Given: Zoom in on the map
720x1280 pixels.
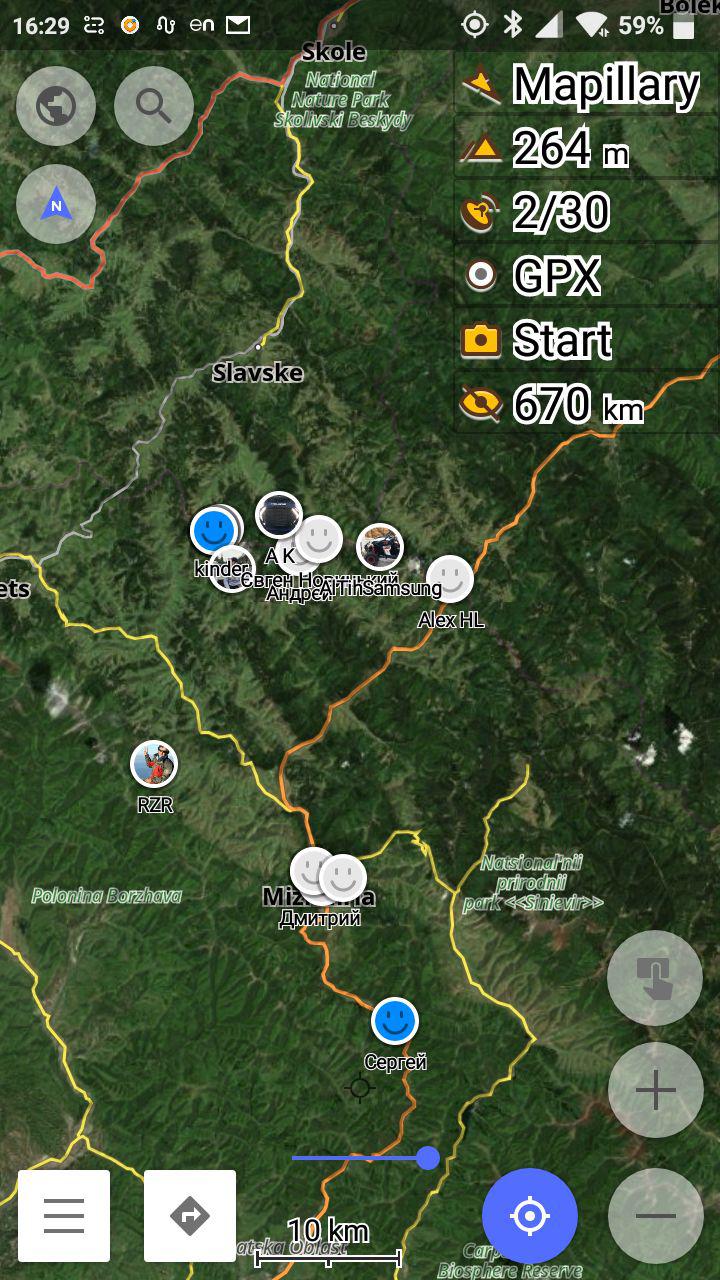Looking at the screenshot, I should (655, 1090).
